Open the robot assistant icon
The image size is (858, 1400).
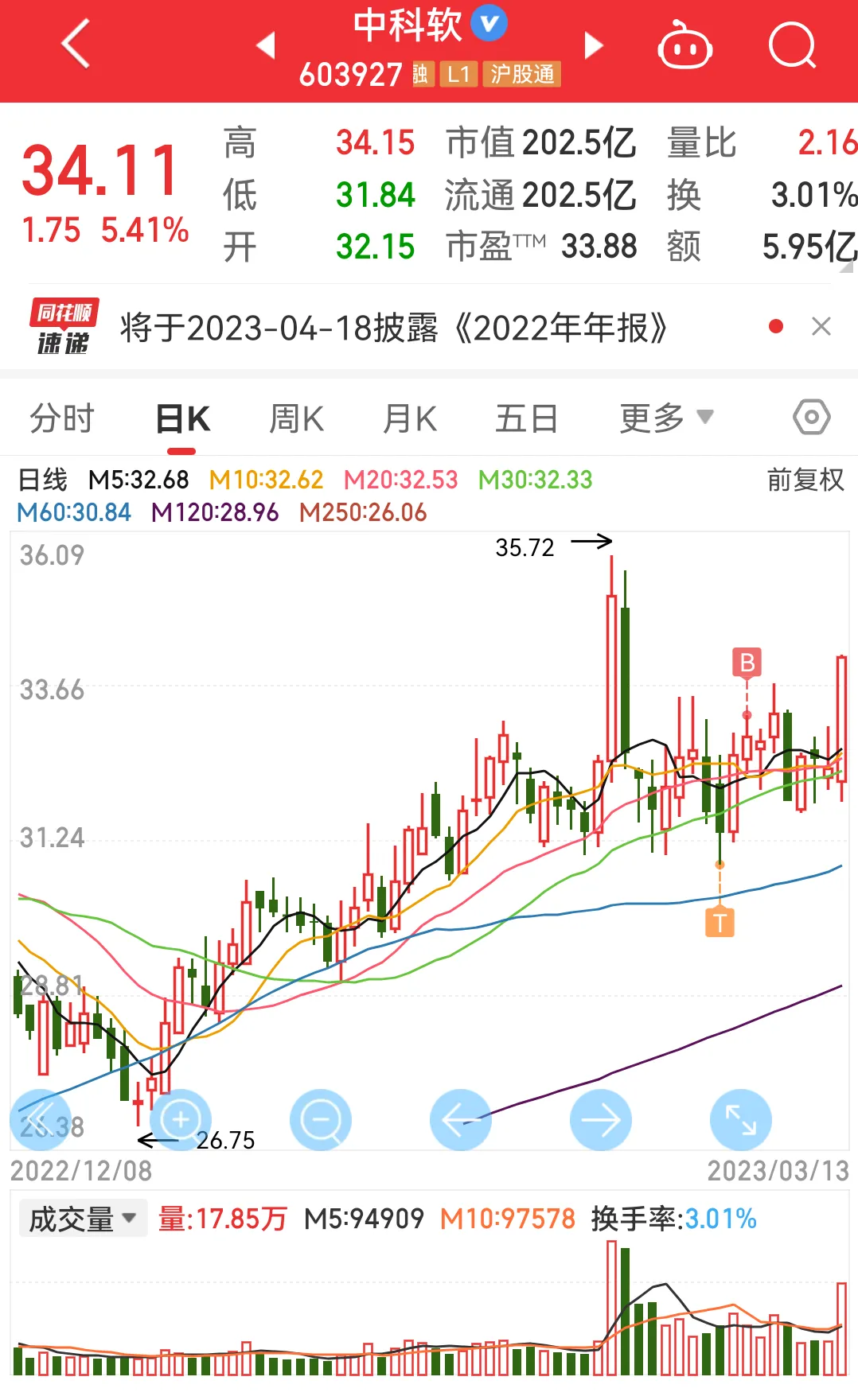(684, 47)
